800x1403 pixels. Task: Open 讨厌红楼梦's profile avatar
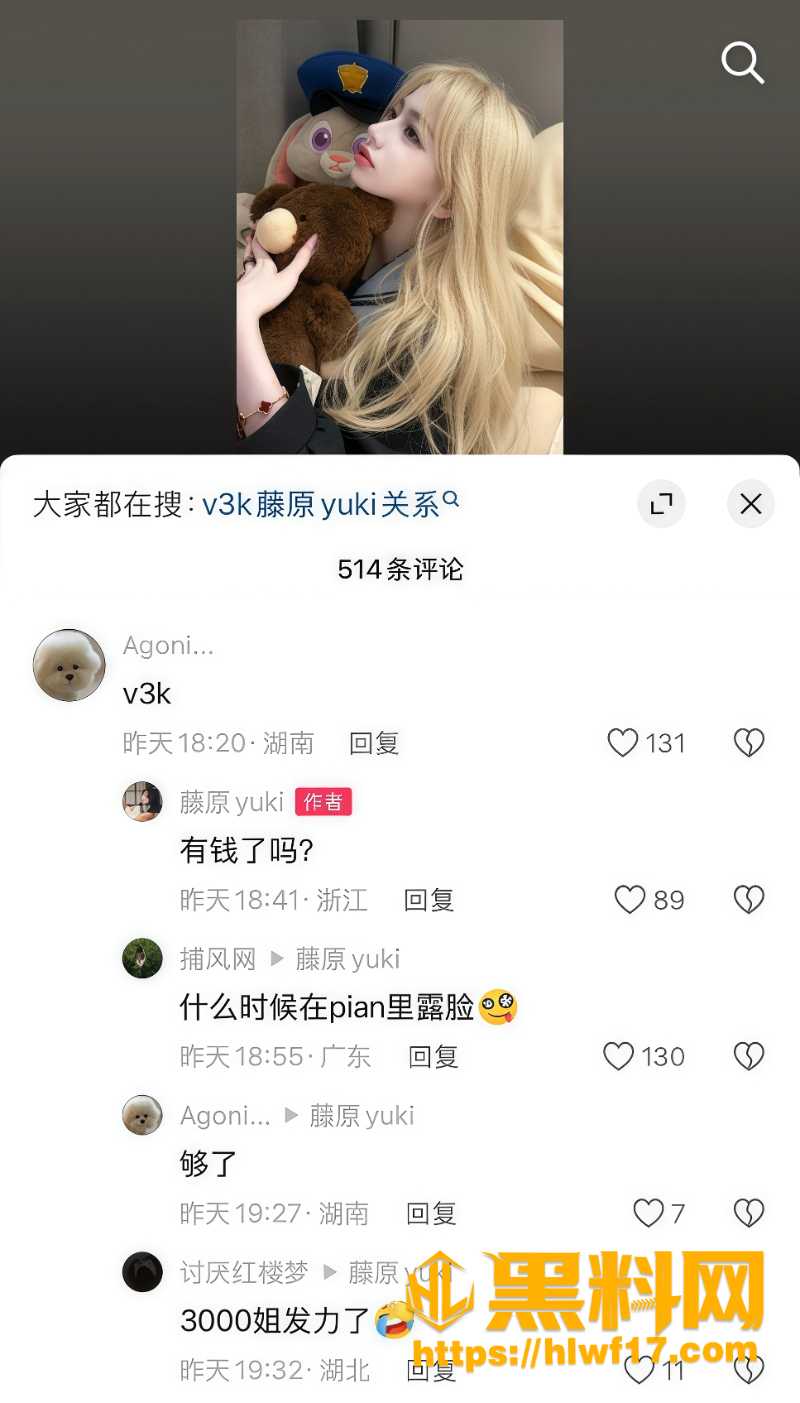[x=142, y=1272]
